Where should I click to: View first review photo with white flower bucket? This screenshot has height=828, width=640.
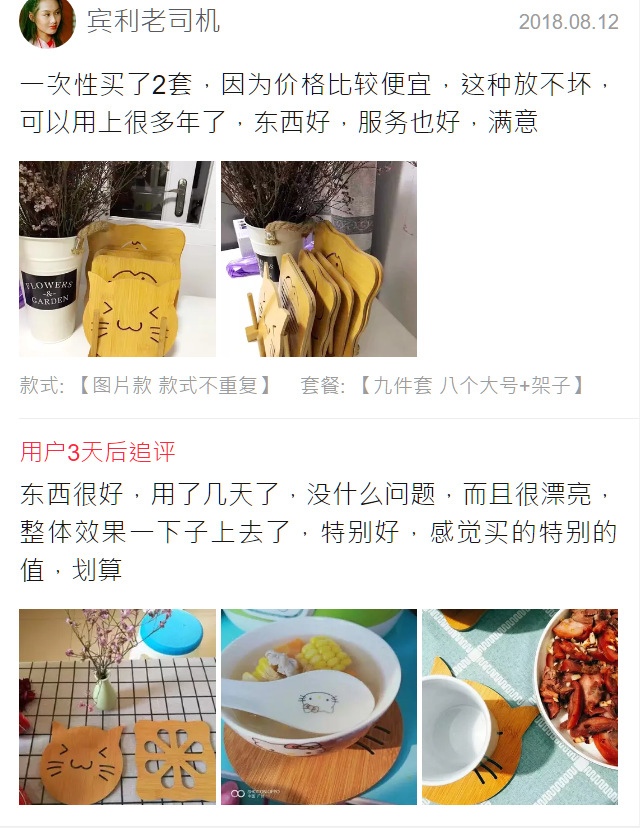117,259
